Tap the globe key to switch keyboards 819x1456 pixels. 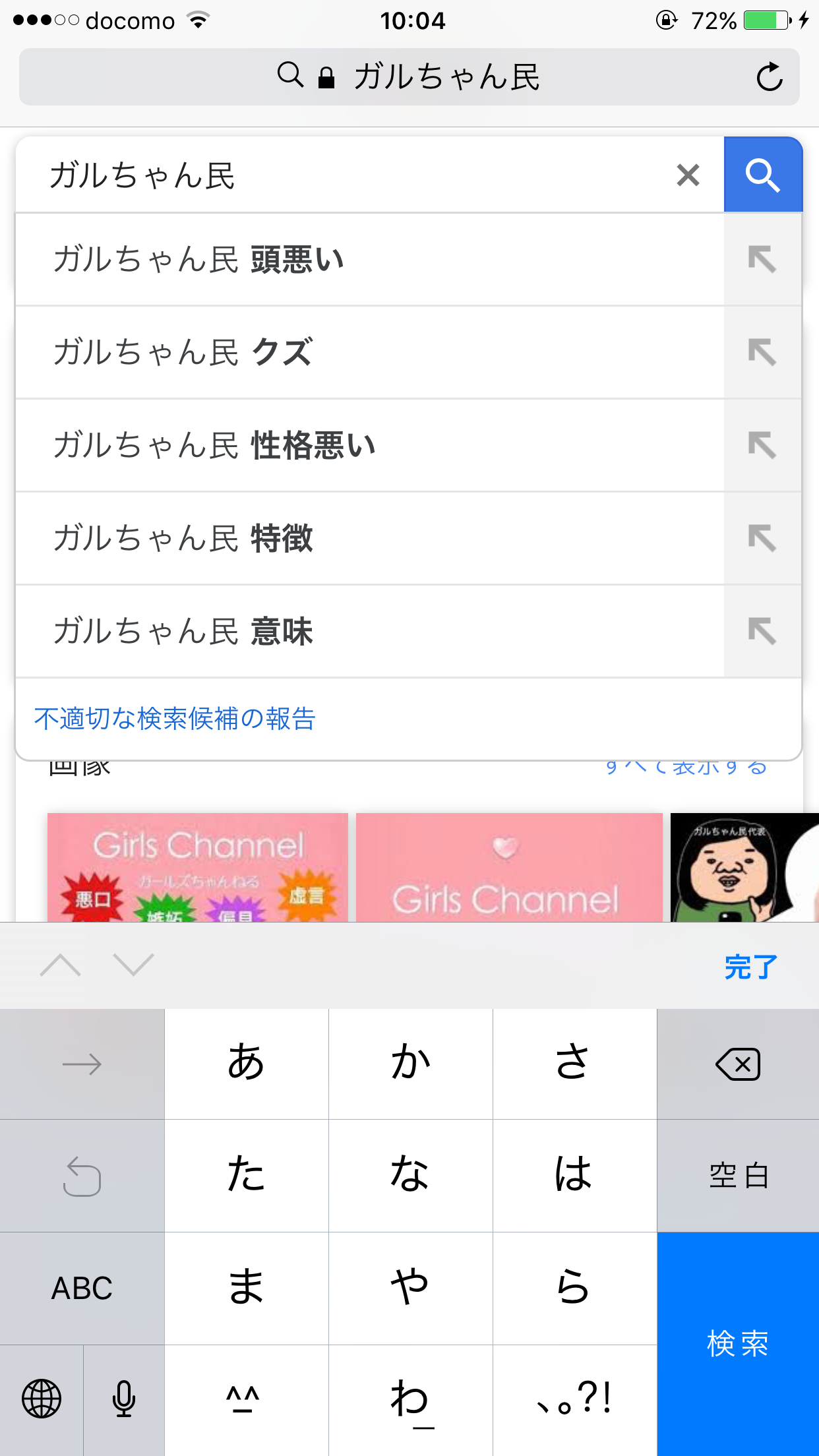click(41, 1399)
